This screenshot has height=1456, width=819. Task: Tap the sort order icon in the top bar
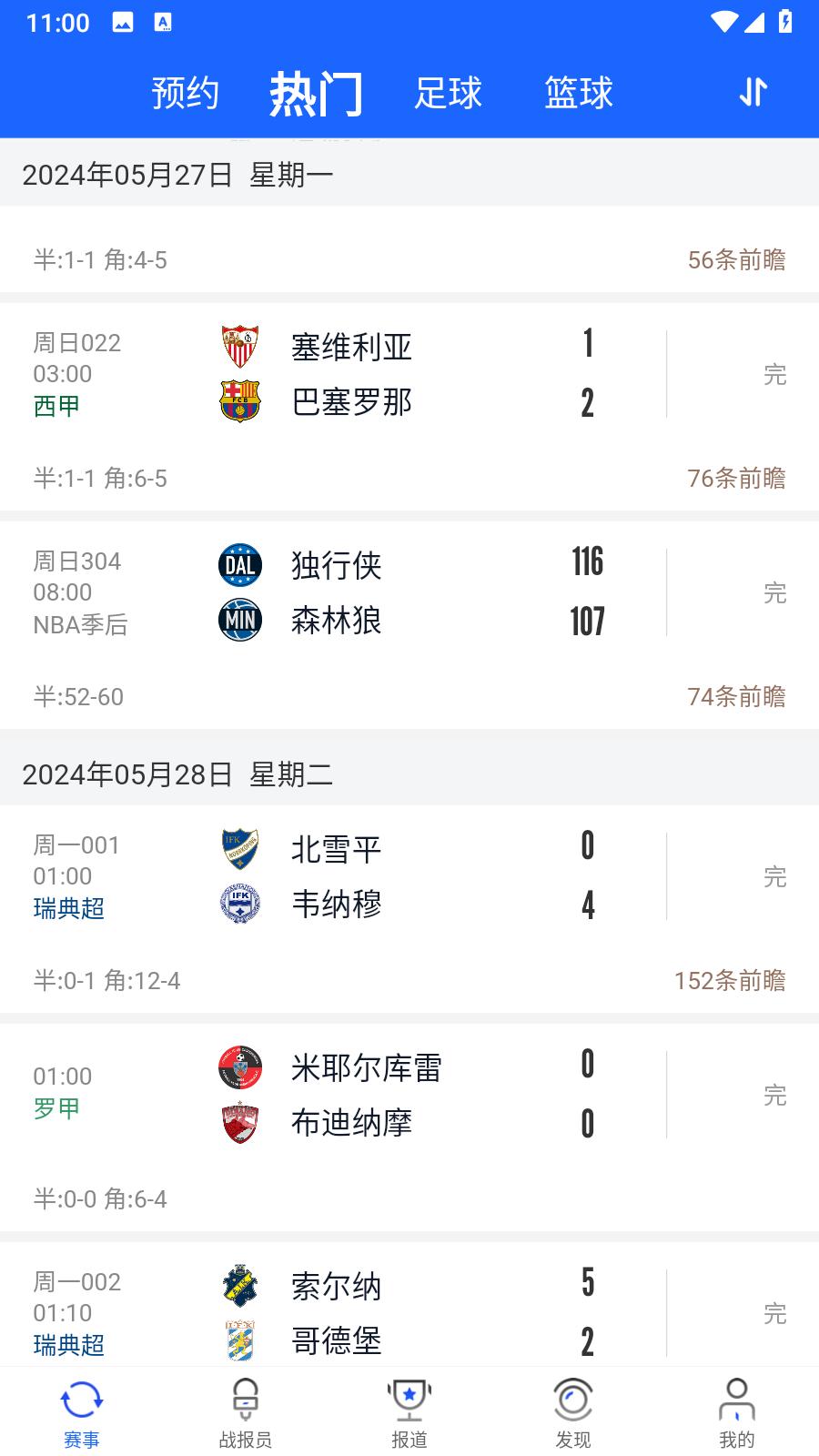pyautogui.click(x=752, y=92)
